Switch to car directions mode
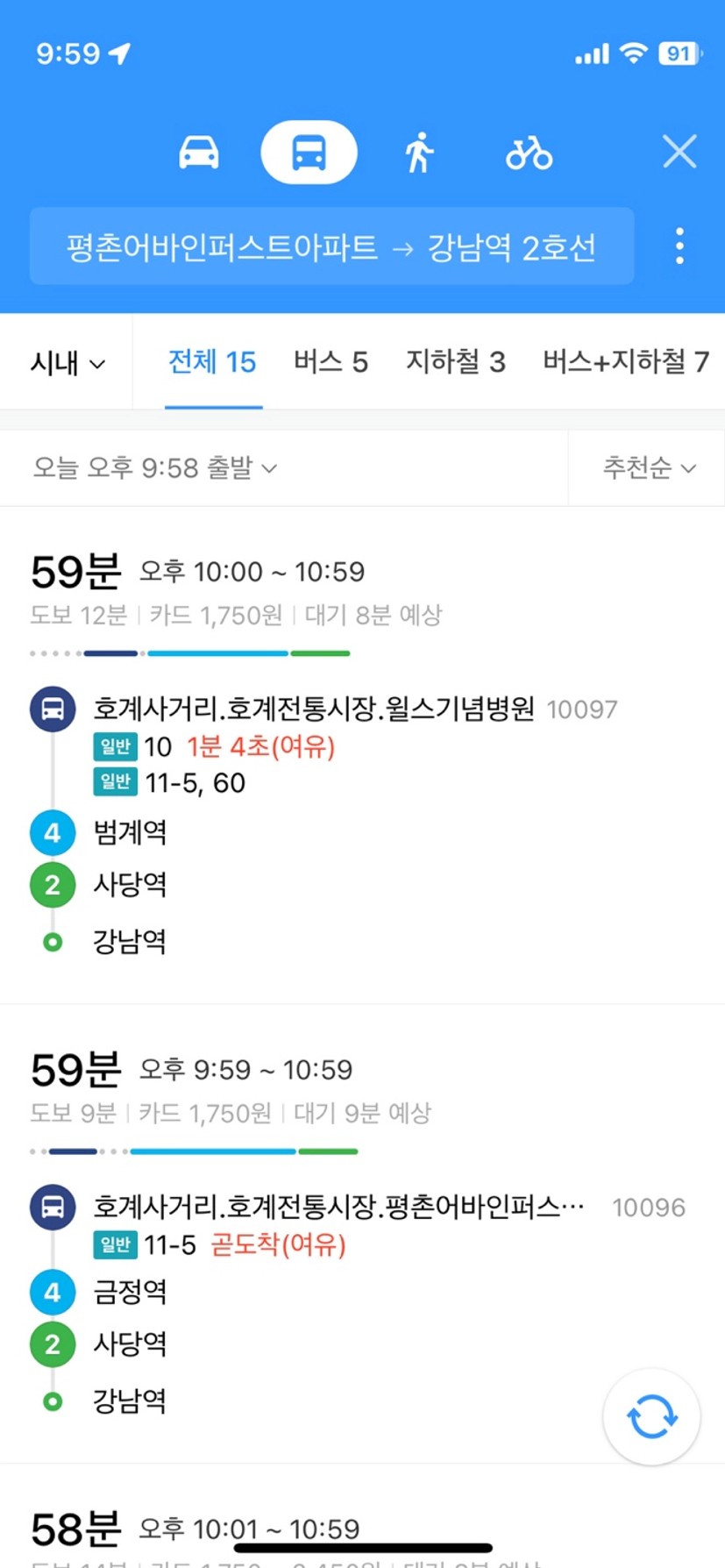This screenshot has width=725, height=1568. click(x=199, y=153)
